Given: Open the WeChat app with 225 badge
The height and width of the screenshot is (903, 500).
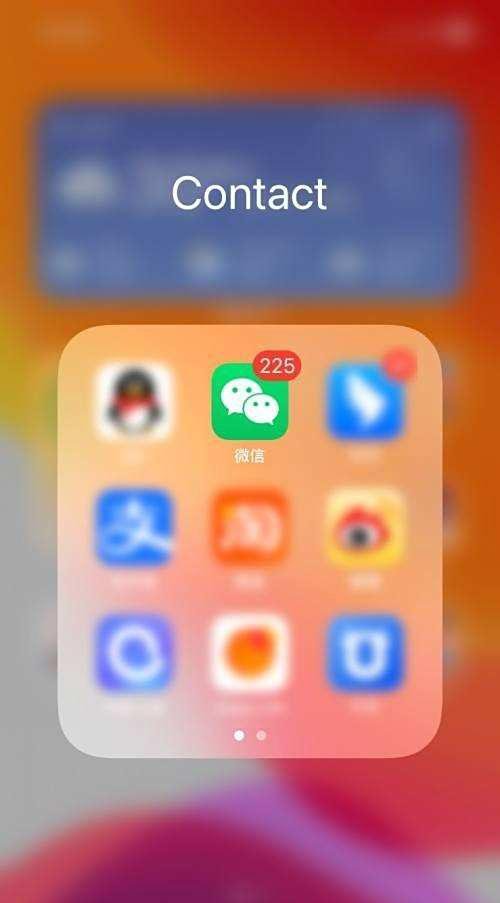Looking at the screenshot, I should (250, 401).
